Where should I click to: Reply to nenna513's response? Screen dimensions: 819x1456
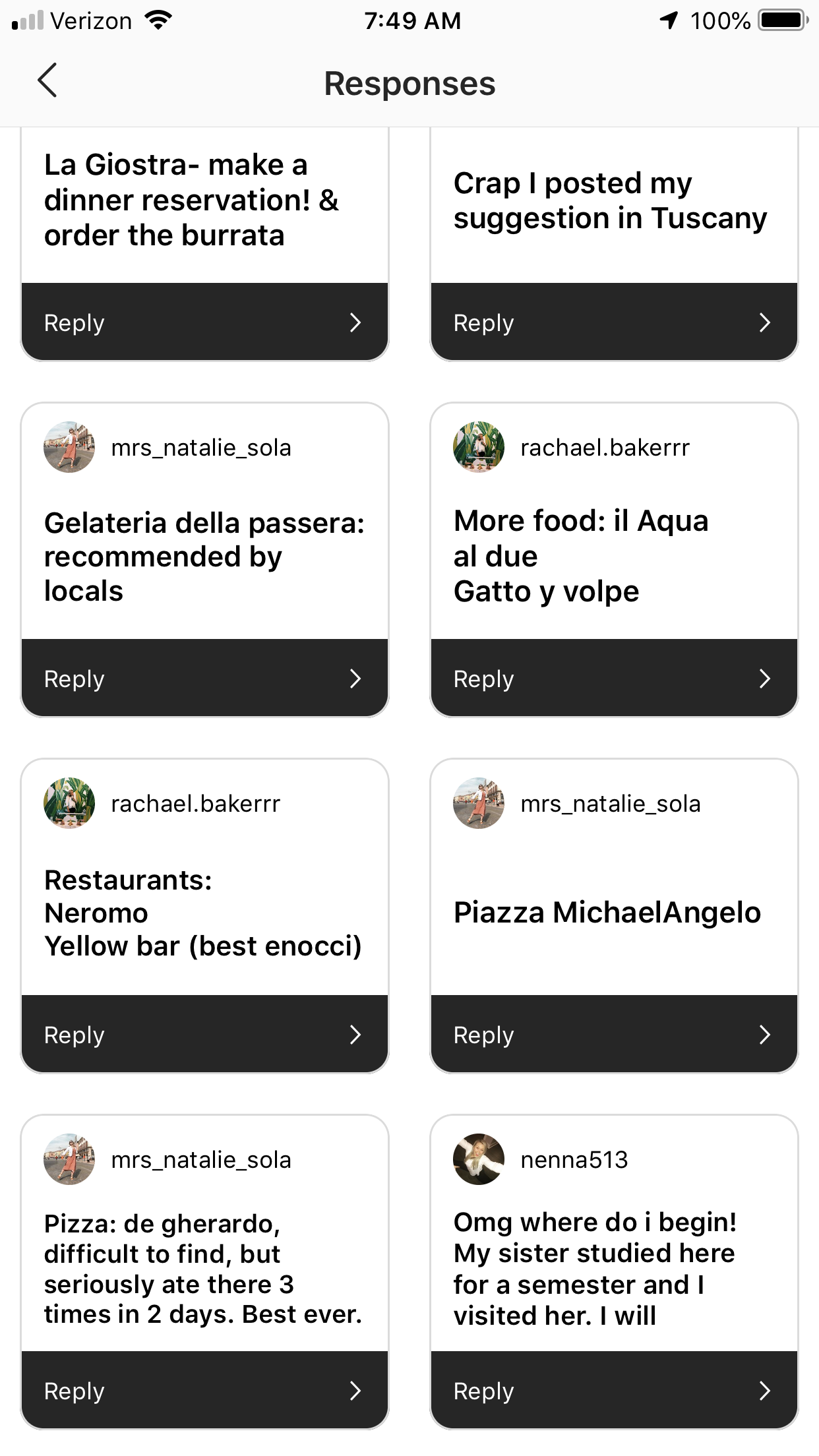click(x=613, y=1391)
